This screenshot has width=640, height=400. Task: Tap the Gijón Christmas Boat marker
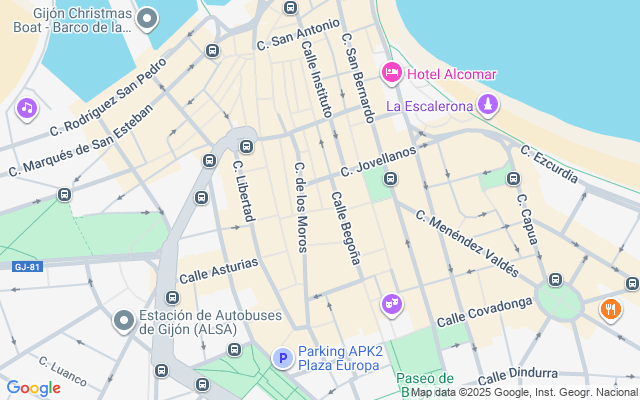point(147,18)
